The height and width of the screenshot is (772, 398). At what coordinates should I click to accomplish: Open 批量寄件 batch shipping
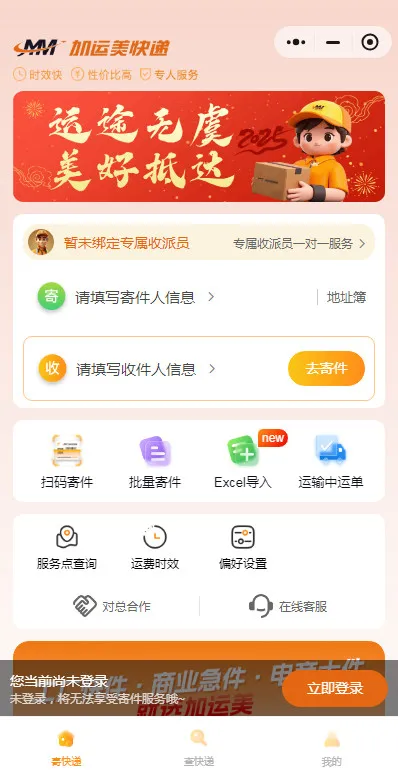click(155, 462)
